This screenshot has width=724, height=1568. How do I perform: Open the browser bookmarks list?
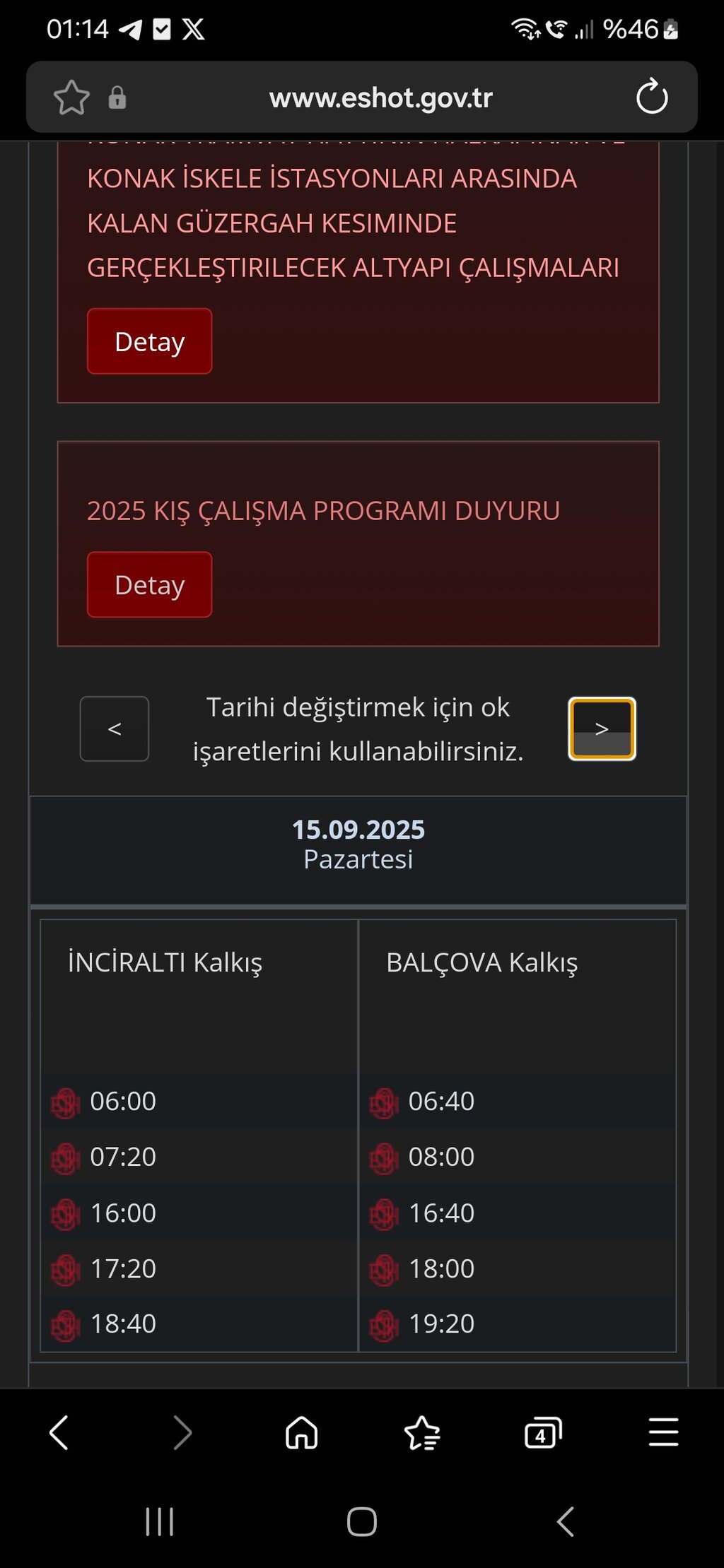point(422,1433)
